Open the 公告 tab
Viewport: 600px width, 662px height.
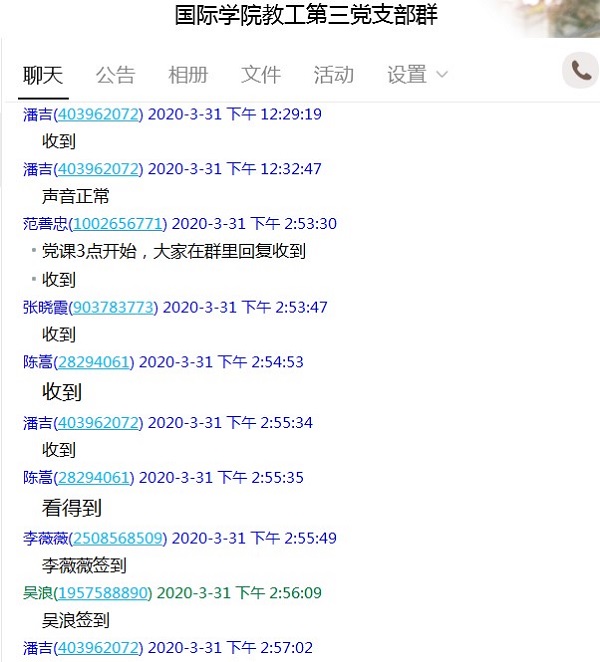coord(115,75)
